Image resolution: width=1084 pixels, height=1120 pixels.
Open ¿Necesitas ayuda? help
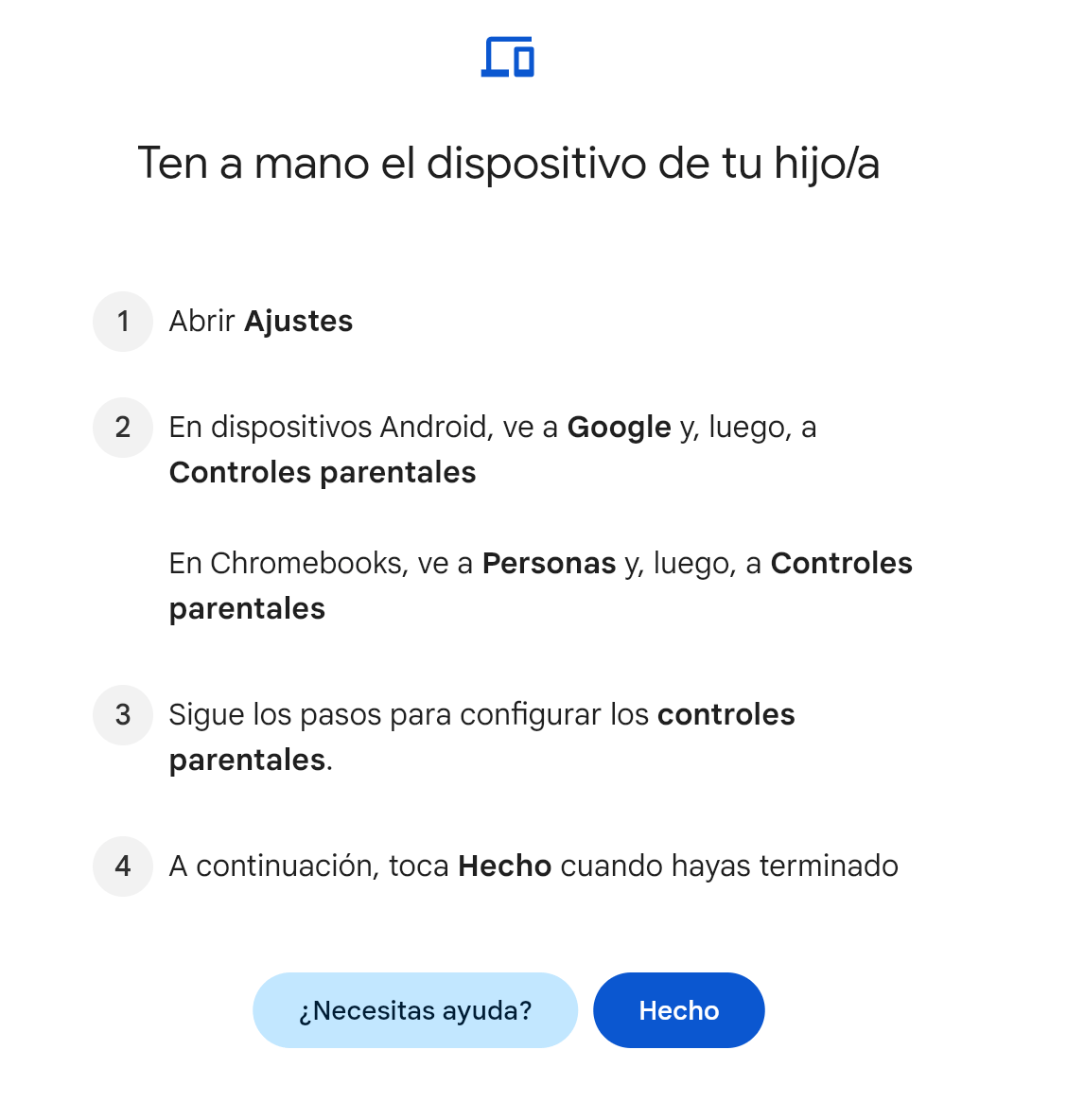tap(414, 1010)
